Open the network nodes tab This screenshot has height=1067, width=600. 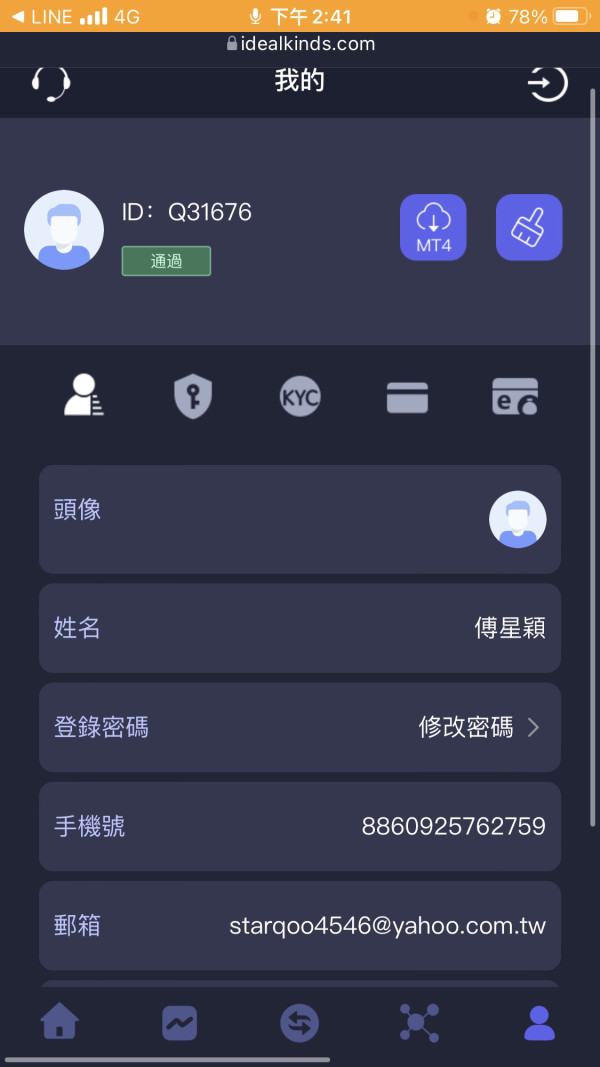[x=419, y=1022]
